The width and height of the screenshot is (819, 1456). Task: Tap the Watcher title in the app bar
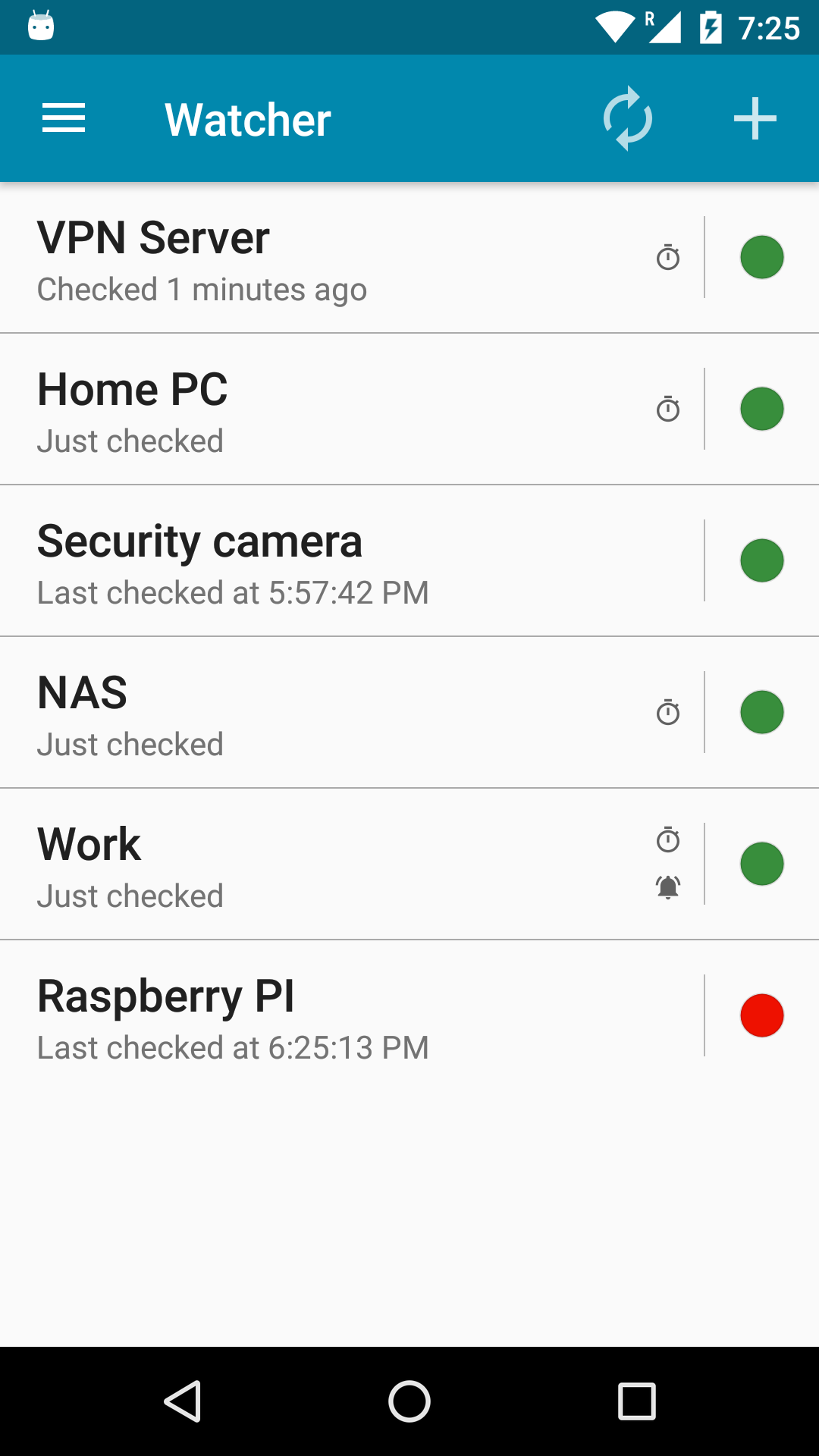[x=248, y=118]
